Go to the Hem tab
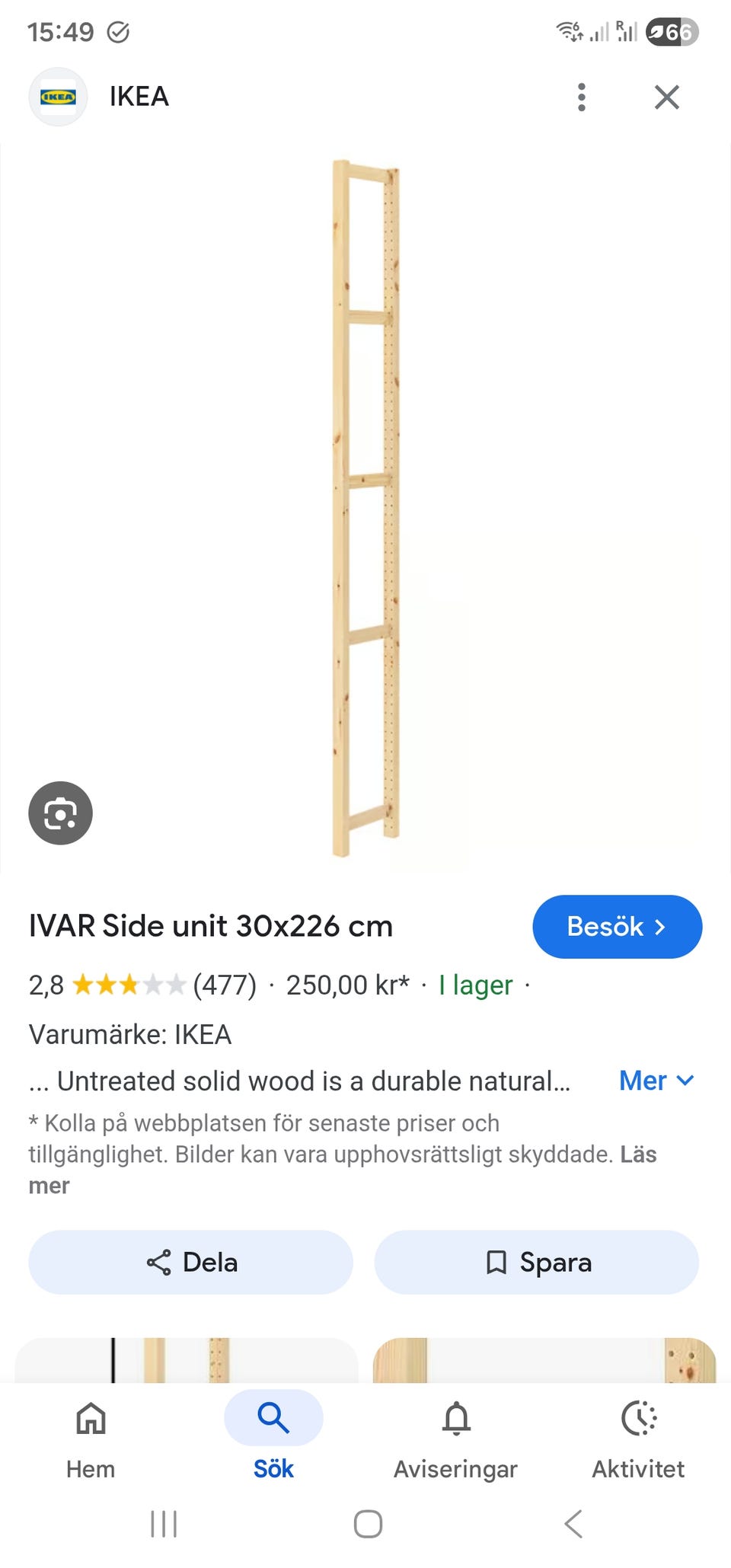The height and width of the screenshot is (1568, 731). click(91, 1436)
